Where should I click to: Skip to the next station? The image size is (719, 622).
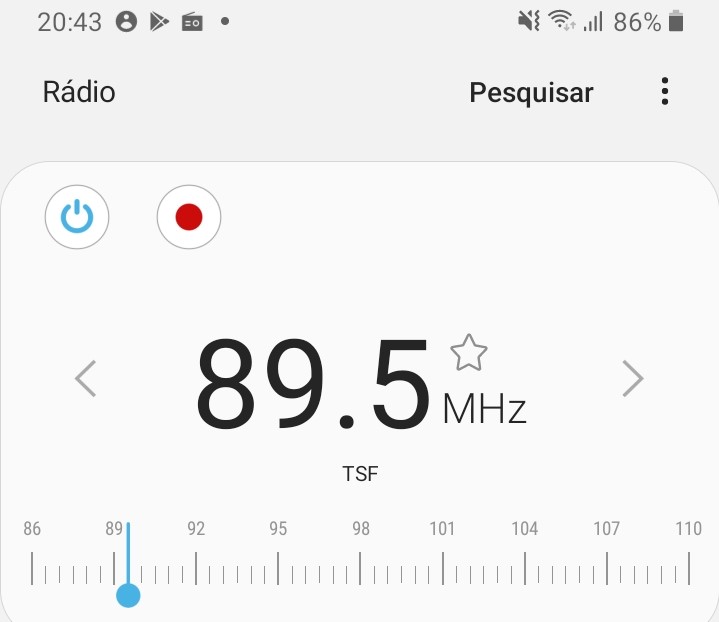[x=632, y=379]
